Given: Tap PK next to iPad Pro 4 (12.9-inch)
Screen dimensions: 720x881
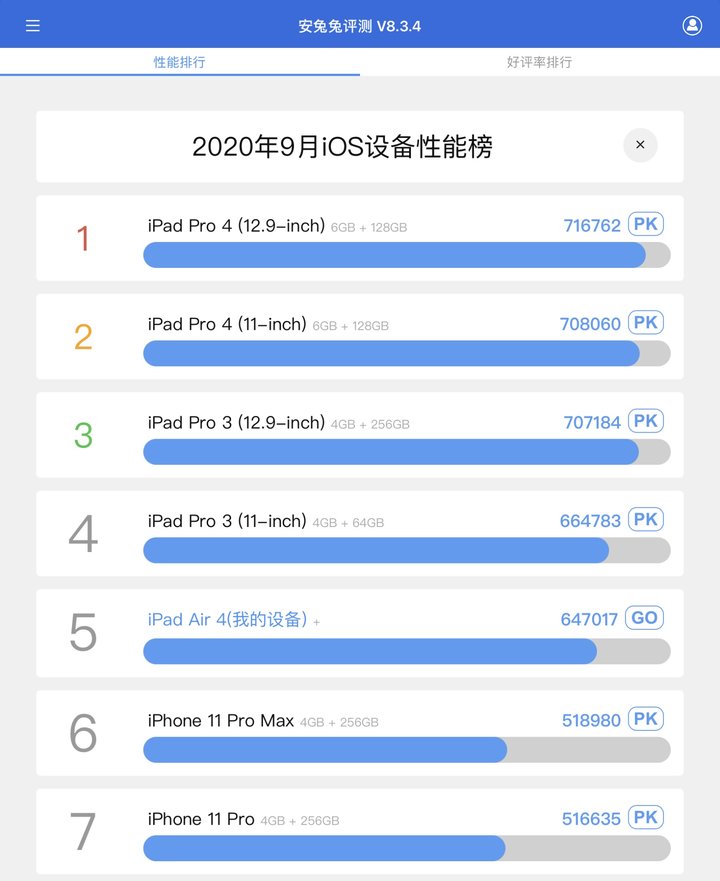Looking at the screenshot, I should coord(646,225).
